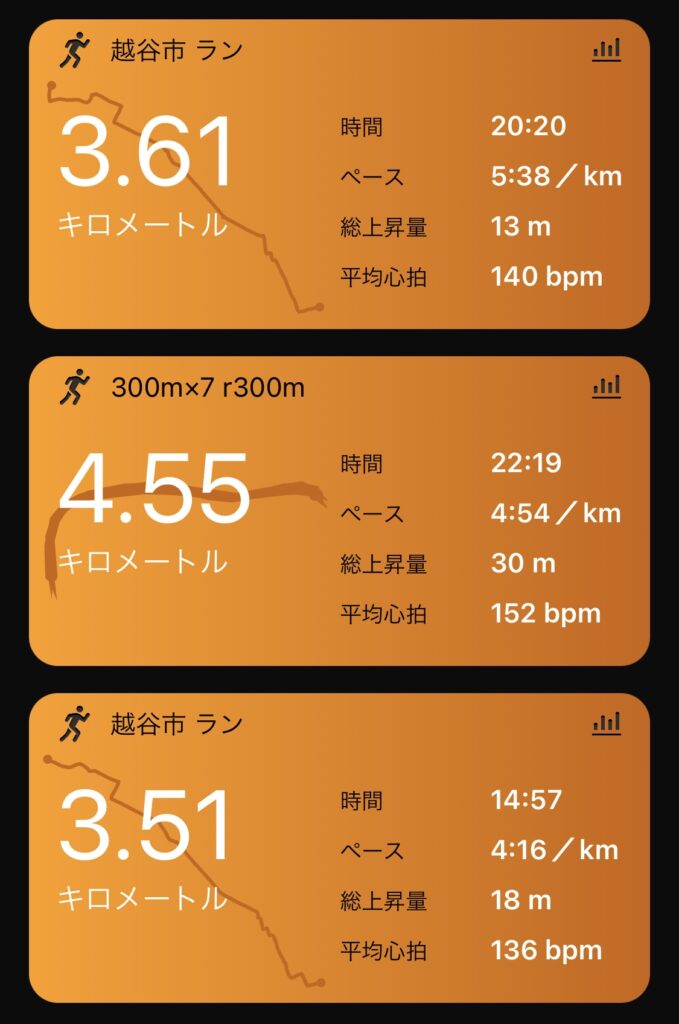Show chart stats for the 3.51 km run
The height and width of the screenshot is (1024, 679).
[606, 722]
